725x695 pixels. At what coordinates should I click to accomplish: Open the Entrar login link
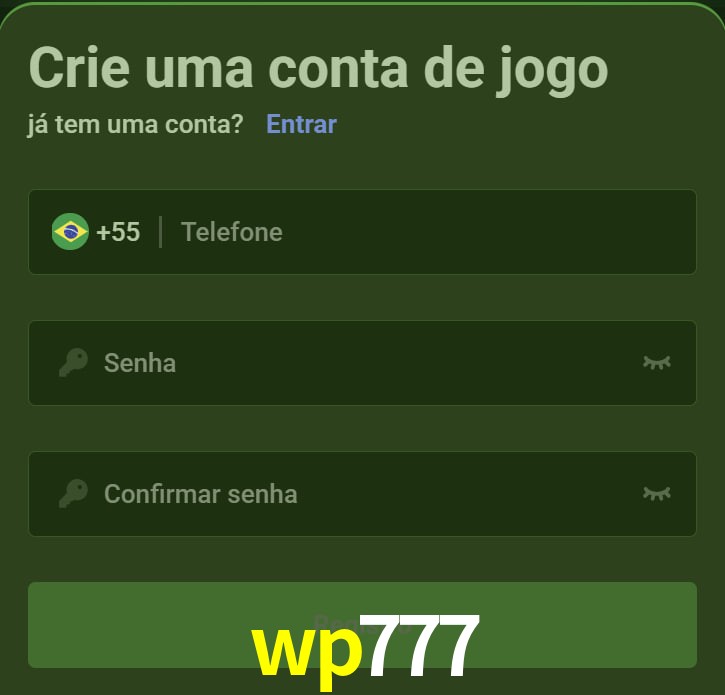301,124
